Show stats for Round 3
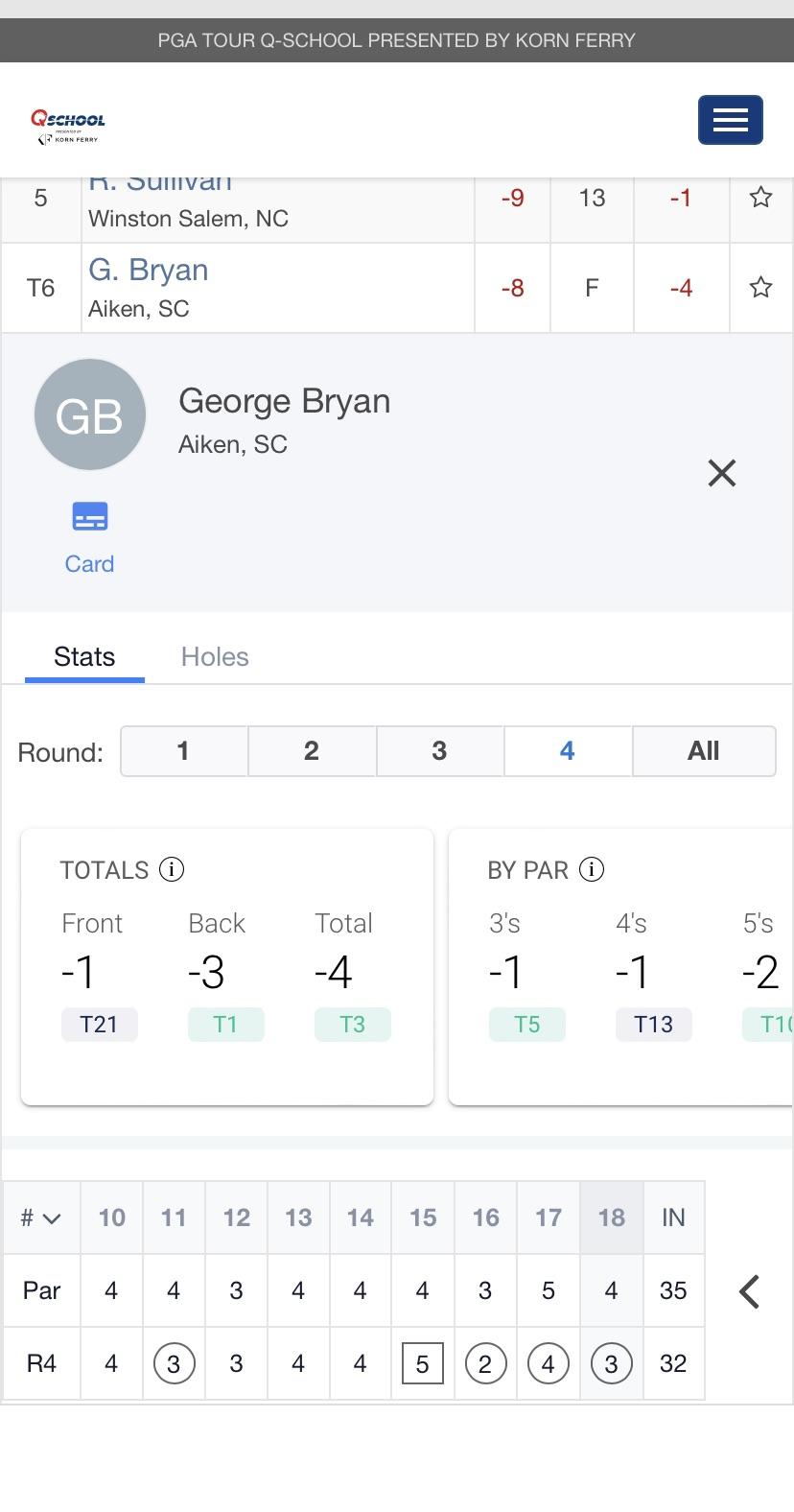794x1512 pixels. click(x=439, y=750)
